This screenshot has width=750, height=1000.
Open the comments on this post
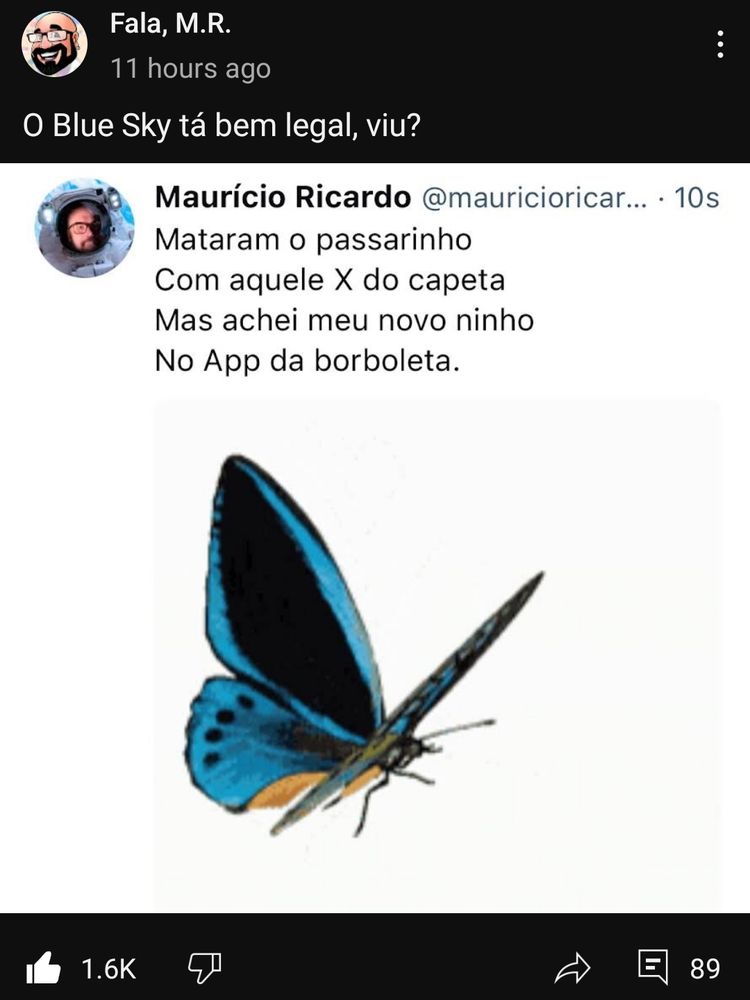653,967
